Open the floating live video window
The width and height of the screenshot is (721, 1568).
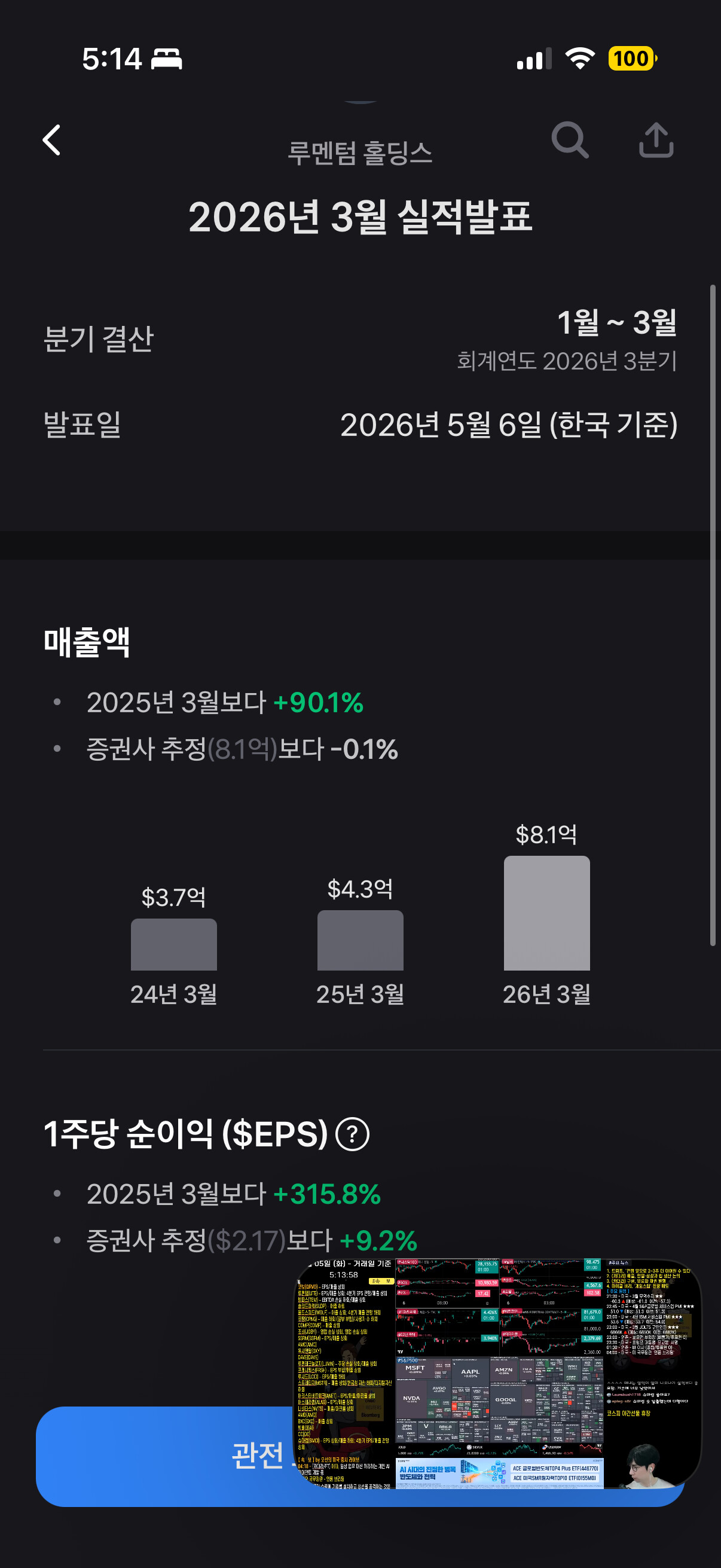pyautogui.click(x=497, y=1374)
